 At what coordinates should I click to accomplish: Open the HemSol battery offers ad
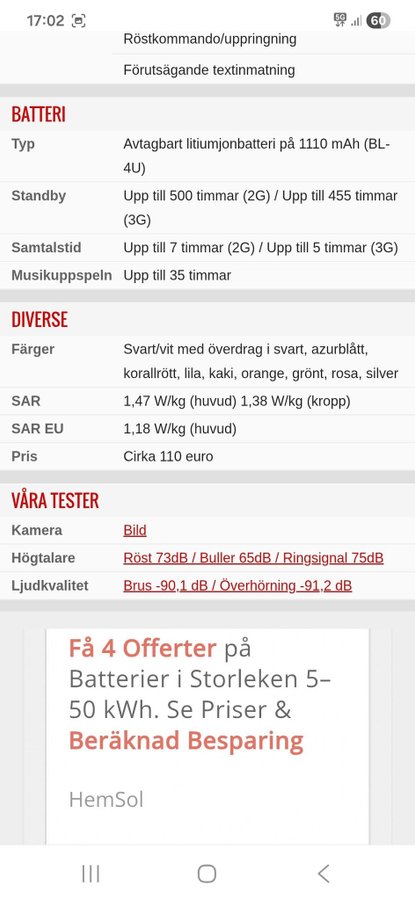tap(207, 736)
